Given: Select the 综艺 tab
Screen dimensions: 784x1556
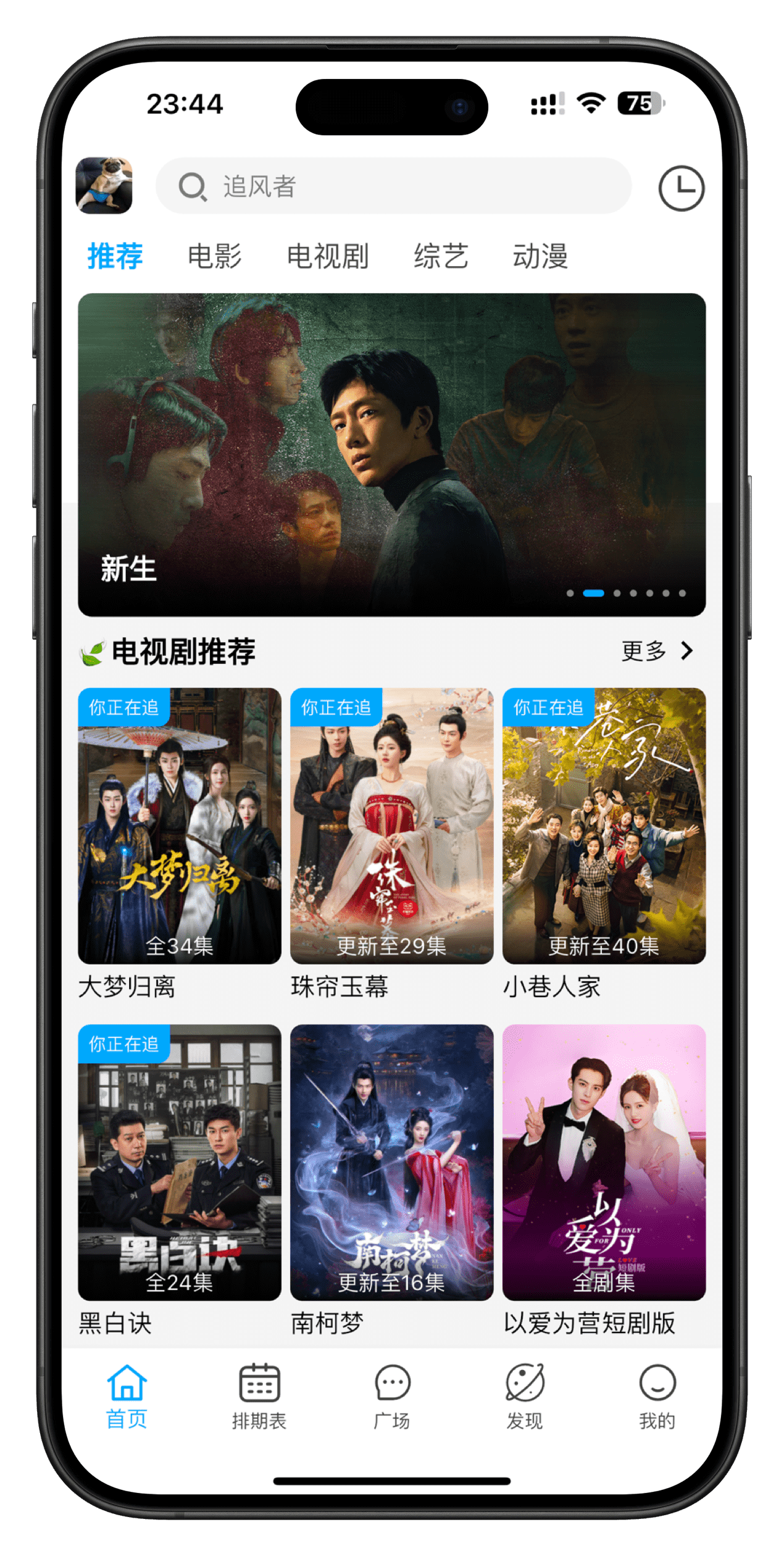Looking at the screenshot, I should click(441, 256).
